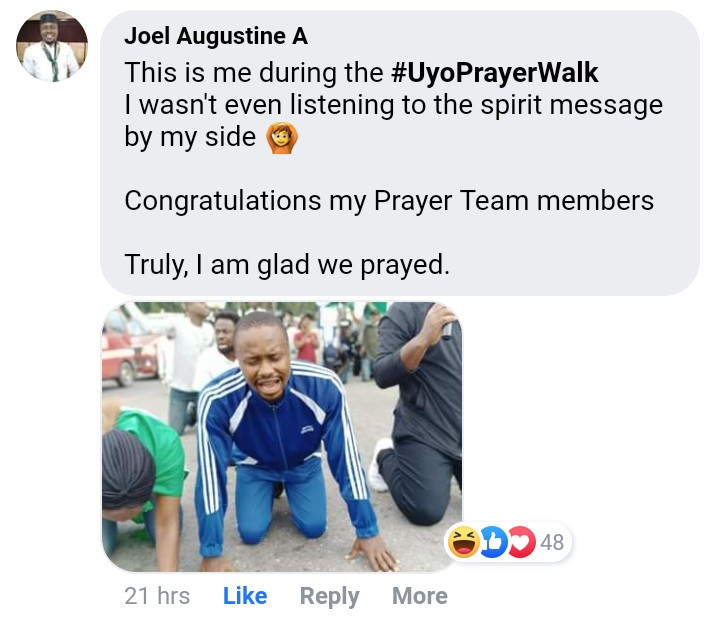Open the #UyoPrayerWalk hashtag
Image resolution: width=705 pixels, height=627 pixels.
pos(493,73)
